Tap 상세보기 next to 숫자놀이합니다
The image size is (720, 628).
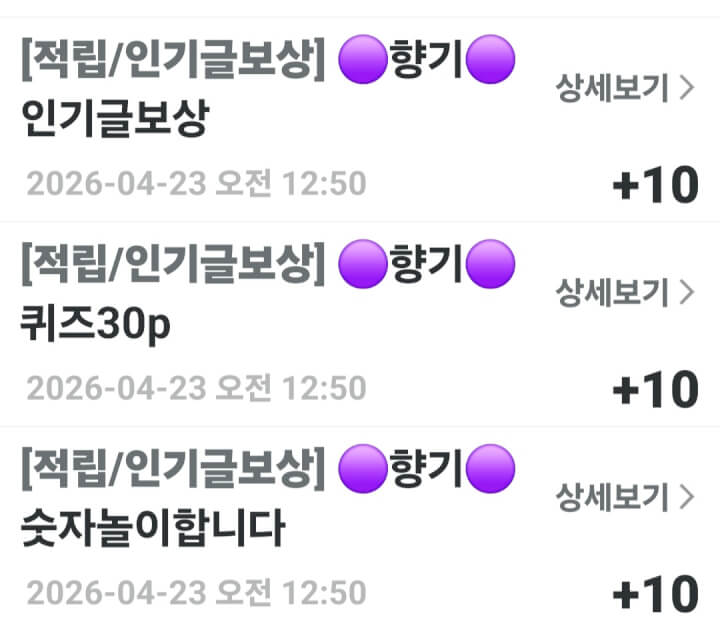coord(624,495)
